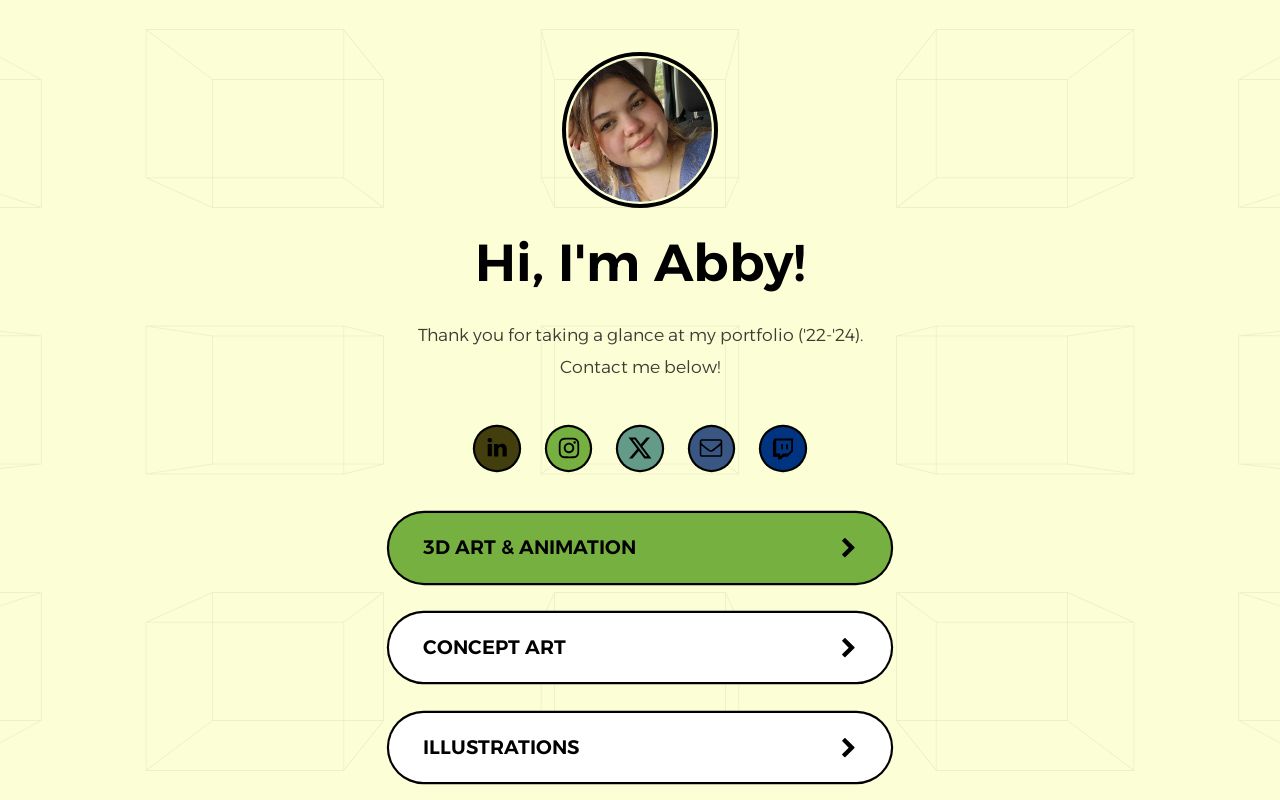The height and width of the screenshot is (800, 1280).
Task: Open the X (Twitter) icon
Action: [640, 448]
